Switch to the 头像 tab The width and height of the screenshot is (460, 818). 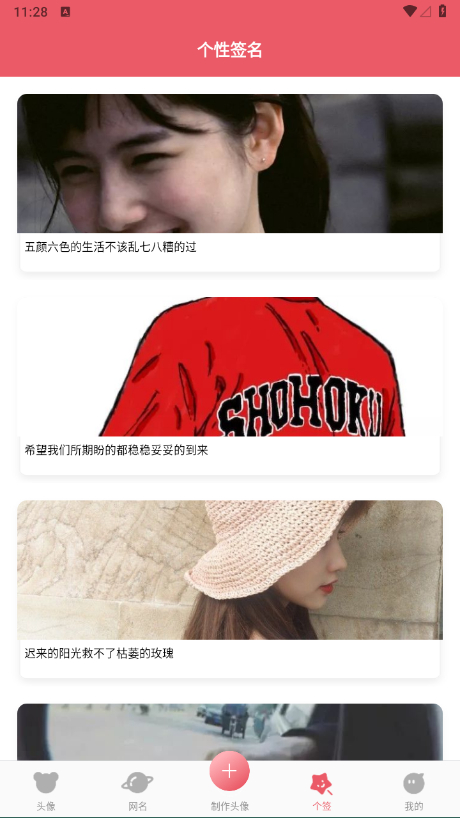pyautogui.click(x=46, y=791)
